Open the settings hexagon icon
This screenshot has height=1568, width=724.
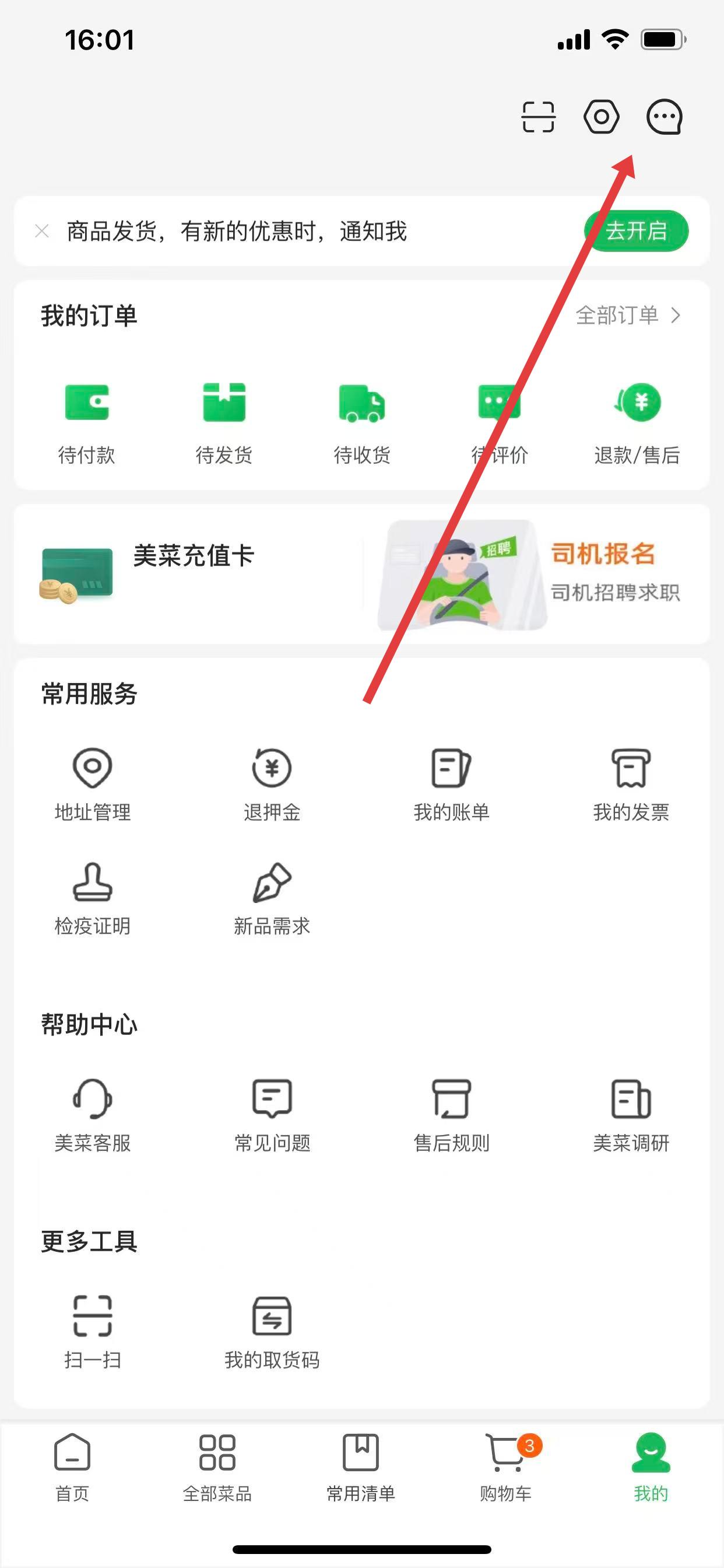(601, 116)
